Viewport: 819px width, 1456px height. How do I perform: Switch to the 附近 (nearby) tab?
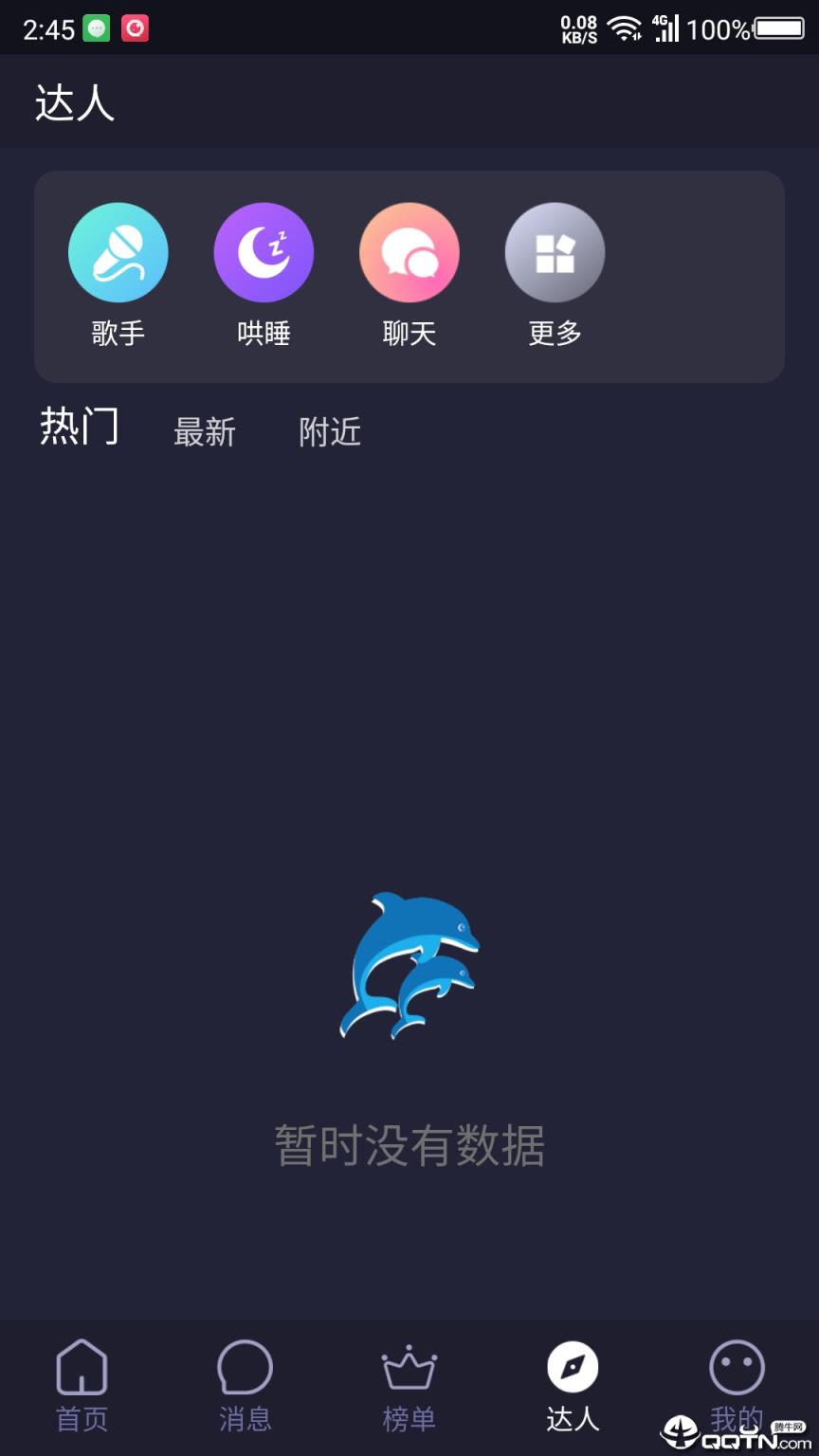329,431
